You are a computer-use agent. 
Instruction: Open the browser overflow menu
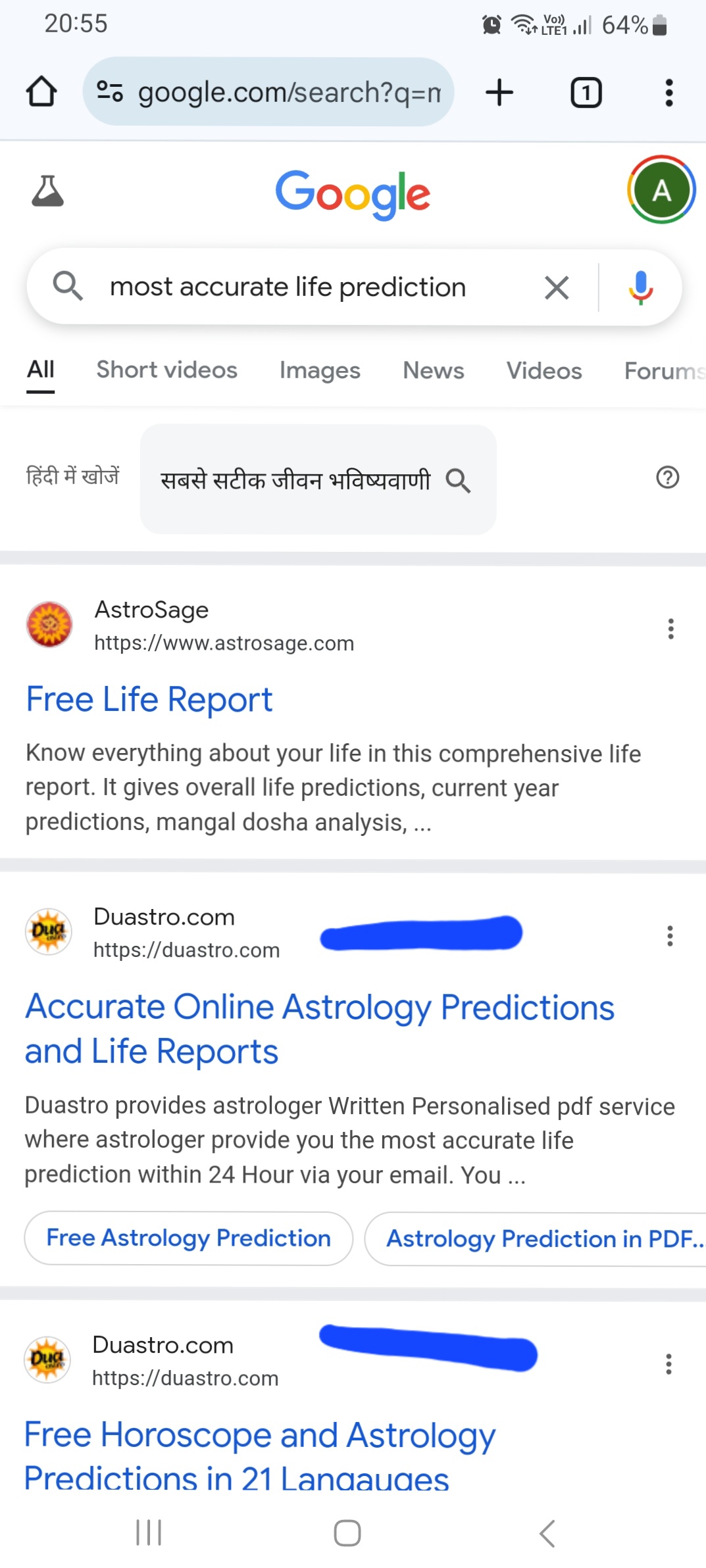point(668,92)
